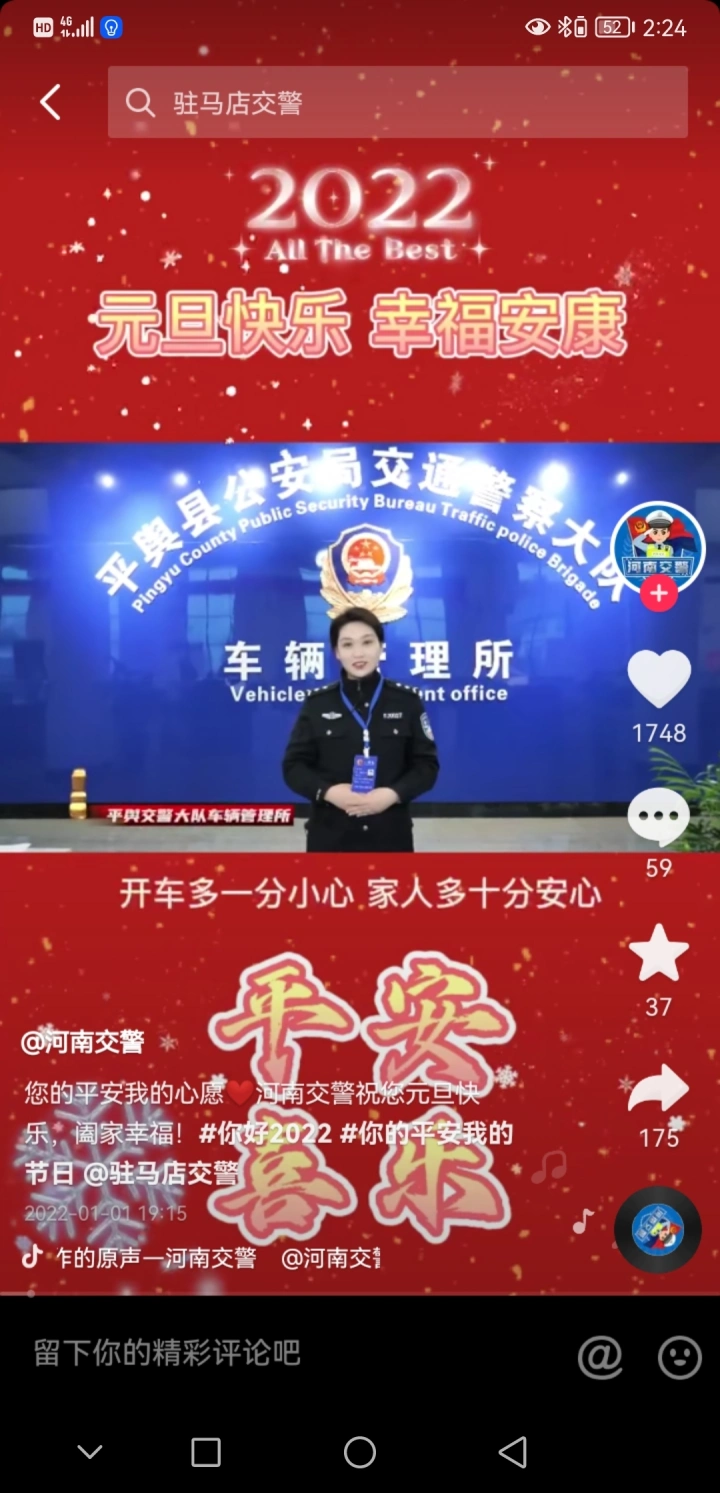Open the @河南交警 author name
The height and width of the screenshot is (1493, 720).
(x=83, y=1042)
